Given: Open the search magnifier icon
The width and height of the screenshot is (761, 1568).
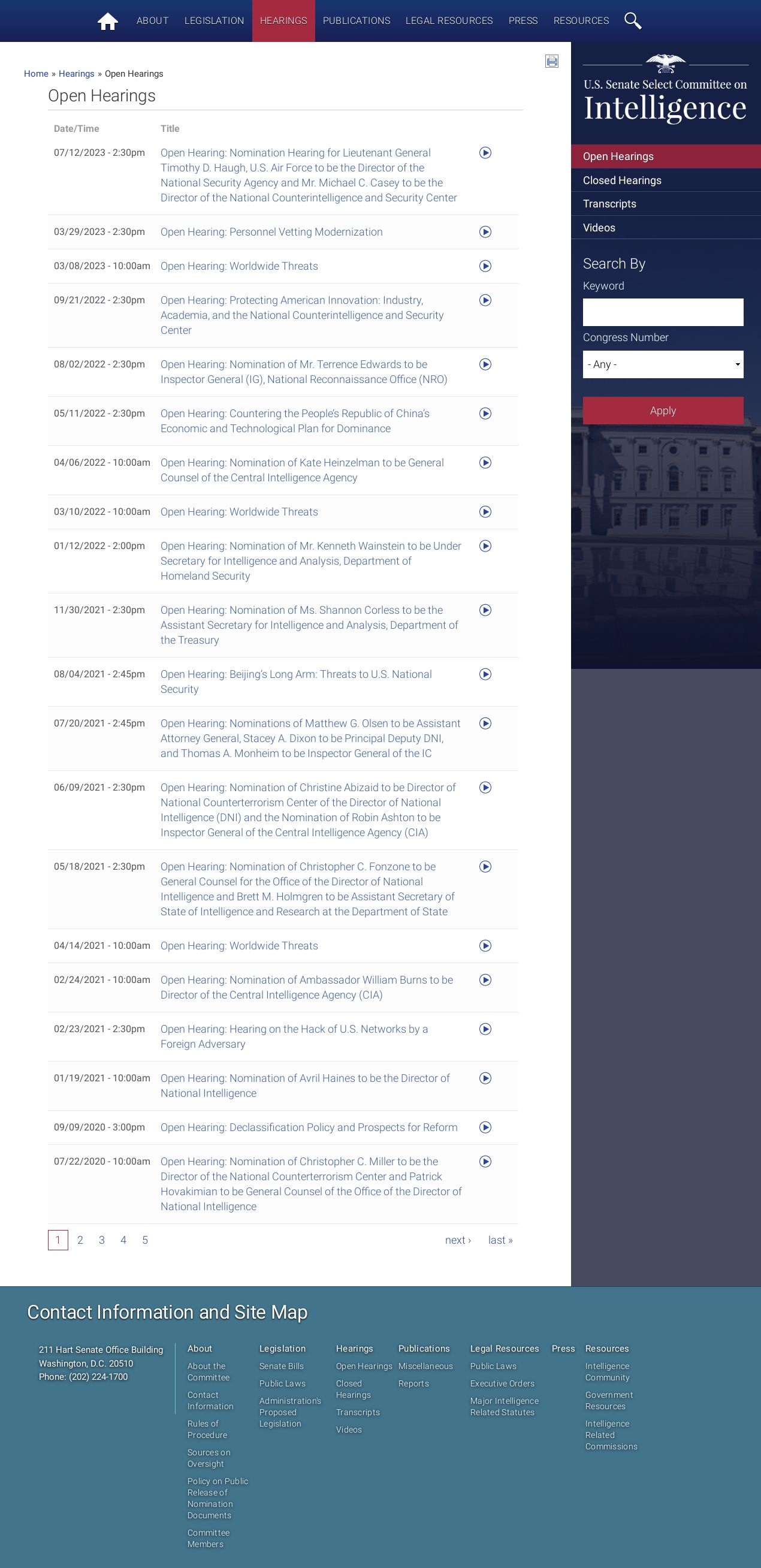Looking at the screenshot, I should pos(633,21).
